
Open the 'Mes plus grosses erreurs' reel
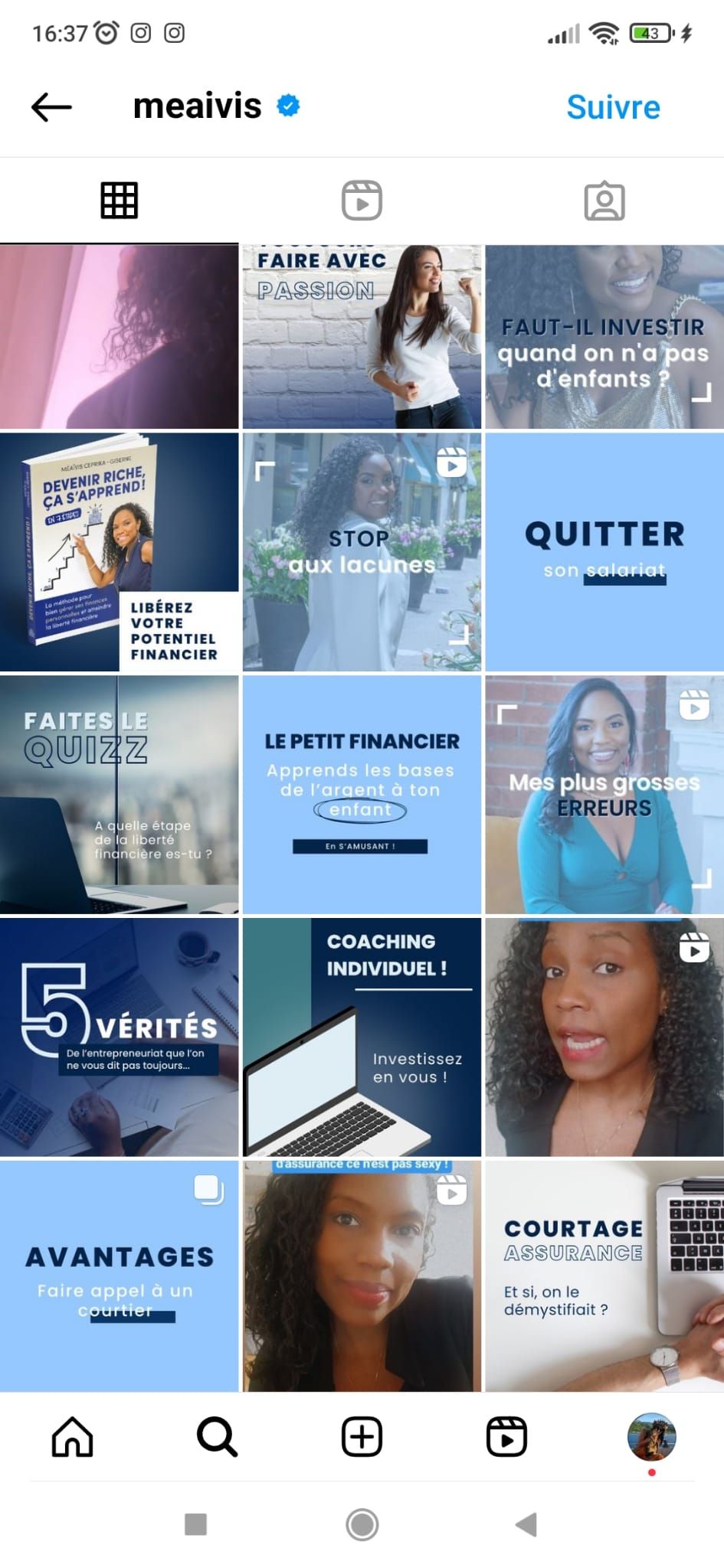[604, 795]
